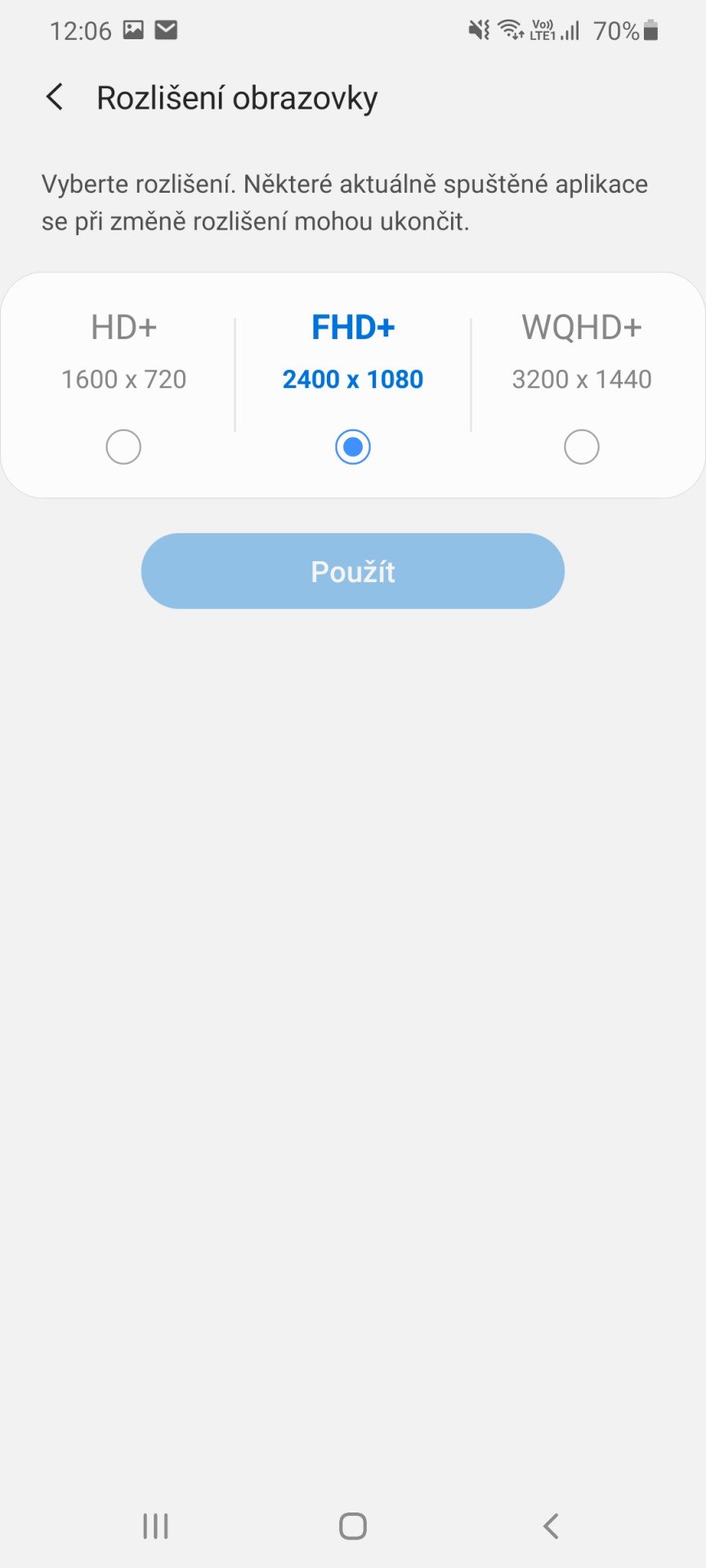
Task: Open recent apps from navigation bar
Action: tap(155, 1526)
